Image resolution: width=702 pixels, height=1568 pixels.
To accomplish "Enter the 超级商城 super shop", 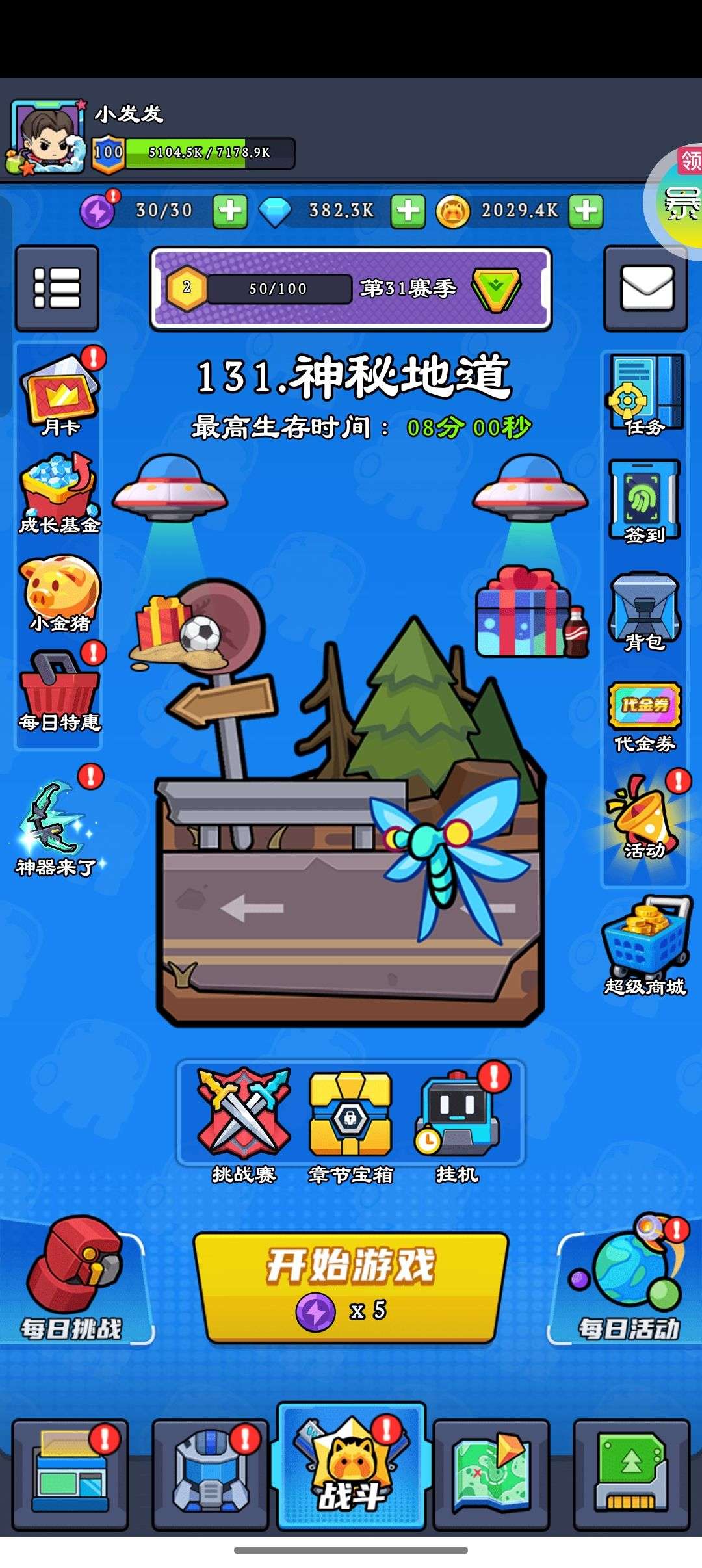I will [645, 945].
